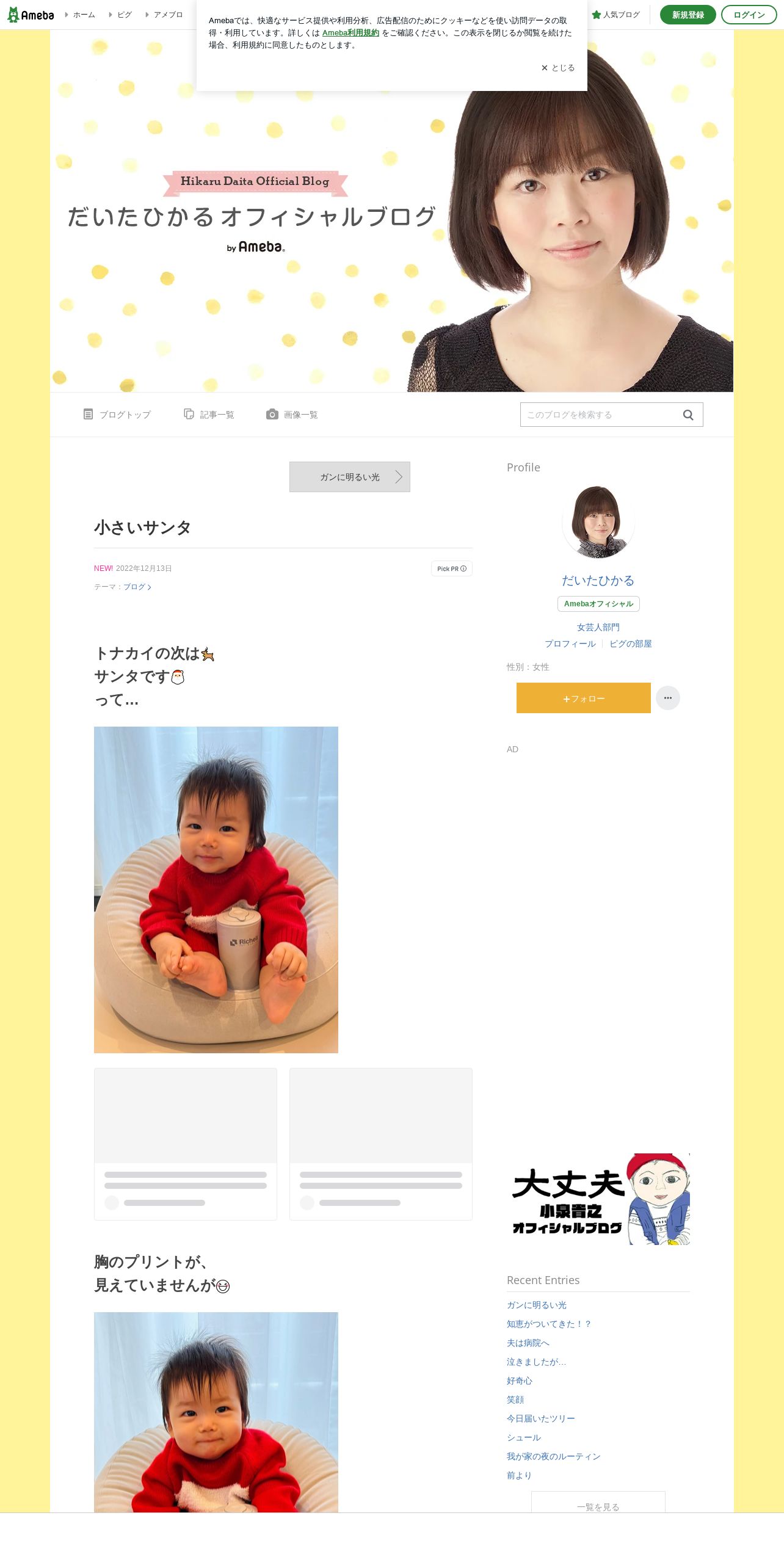Open the ピグの部屋 link
784x1568 pixels.
(x=631, y=644)
